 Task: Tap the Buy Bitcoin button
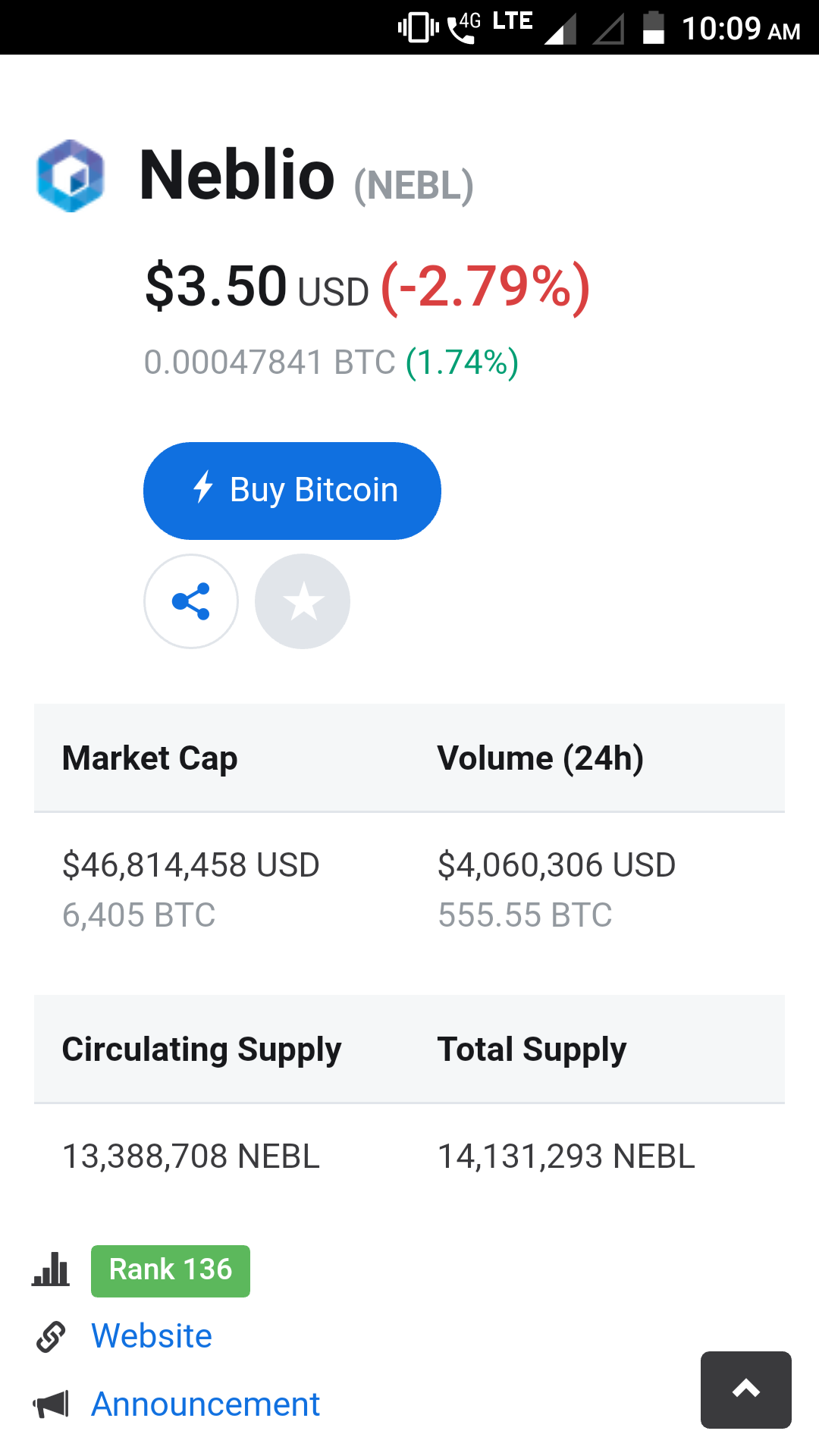pos(292,491)
